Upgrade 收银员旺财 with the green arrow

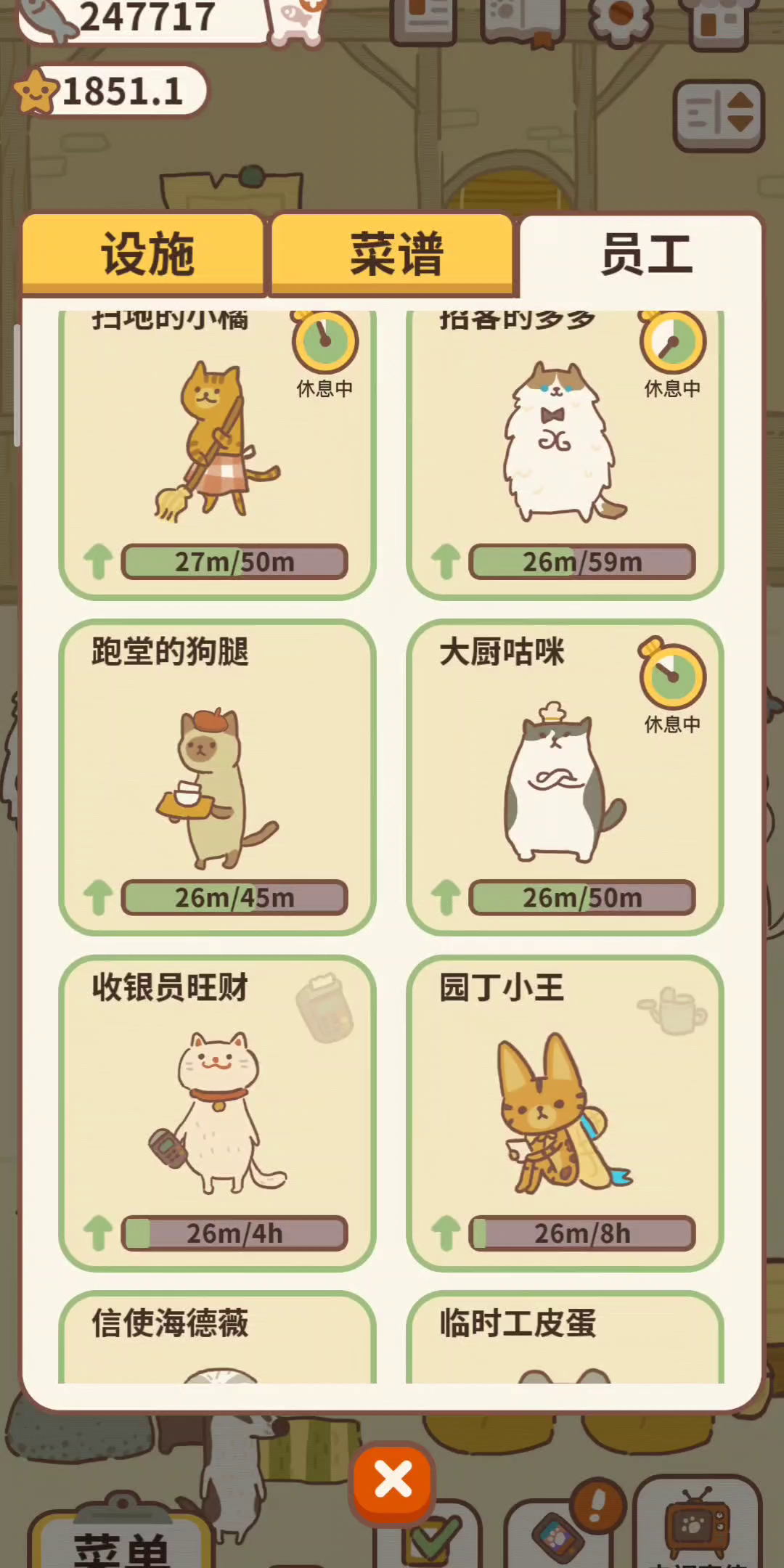point(98,1233)
